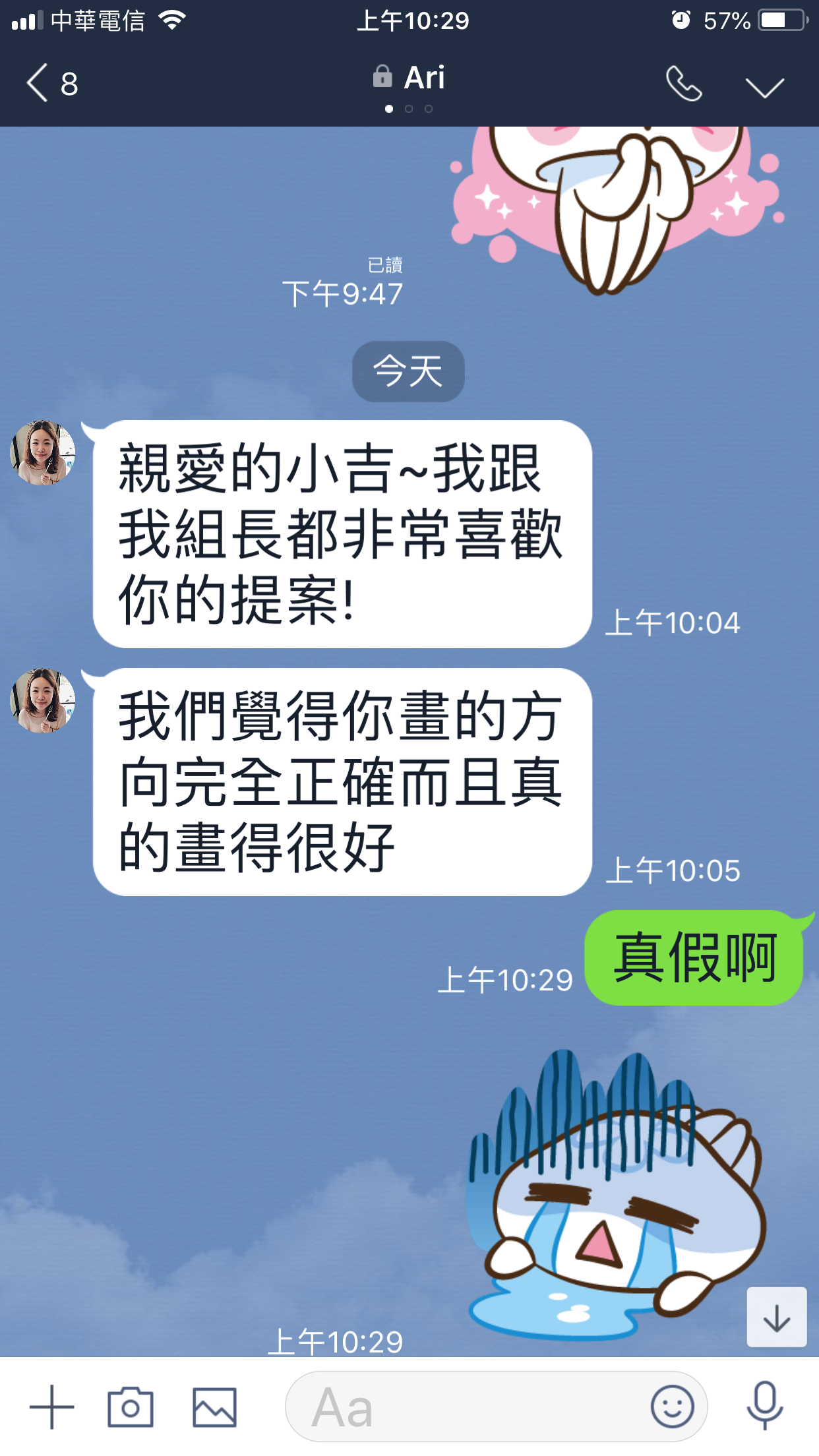Open the plus attachment menu
Viewport: 819px width, 1456px height.
(x=51, y=1407)
